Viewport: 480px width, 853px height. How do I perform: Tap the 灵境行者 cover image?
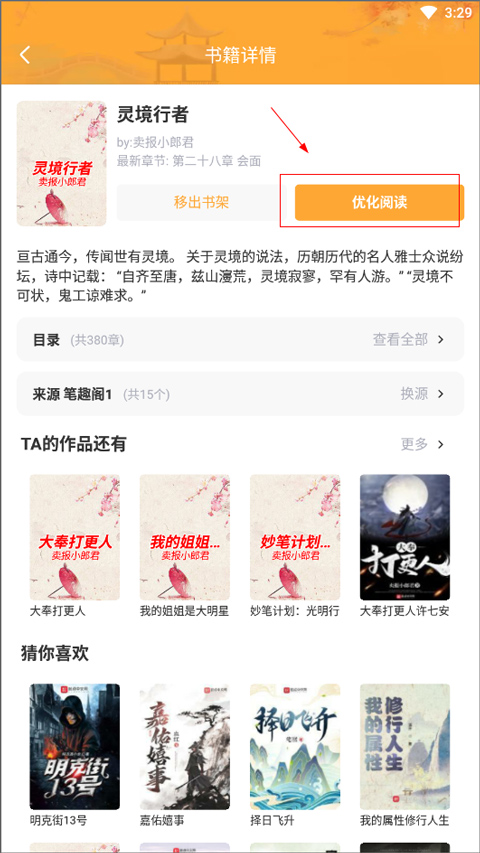click(x=61, y=163)
